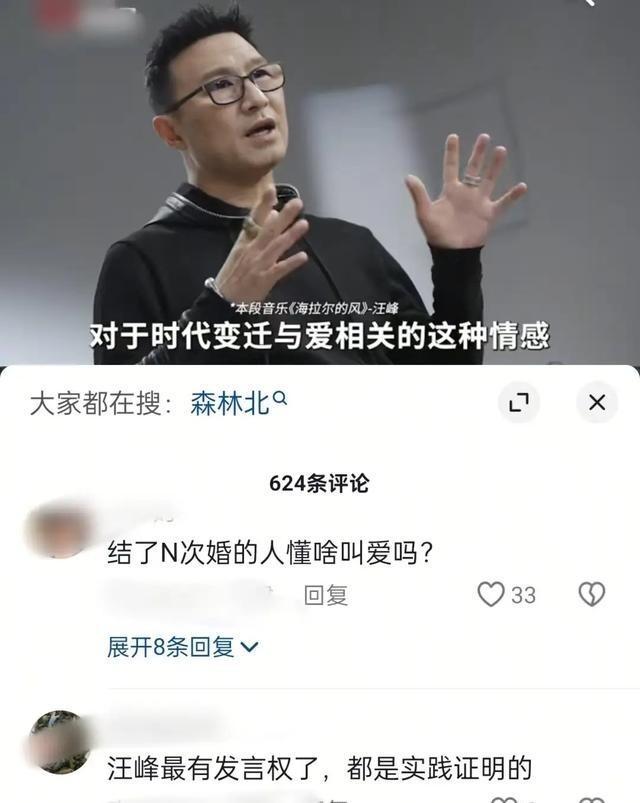
Task: Expand the 8 replies
Action: pos(183,647)
